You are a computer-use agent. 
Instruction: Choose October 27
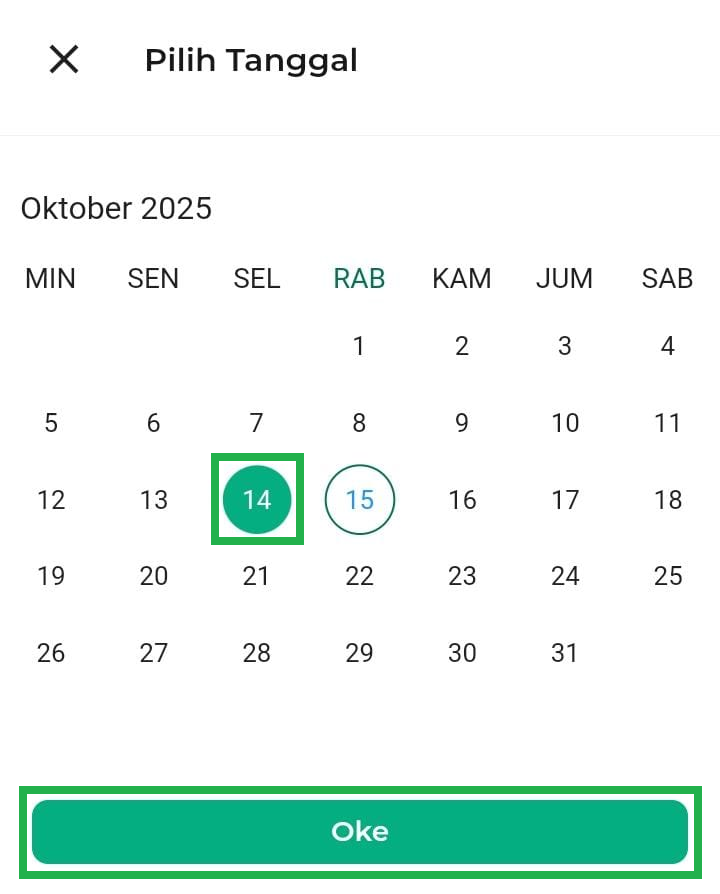click(154, 653)
